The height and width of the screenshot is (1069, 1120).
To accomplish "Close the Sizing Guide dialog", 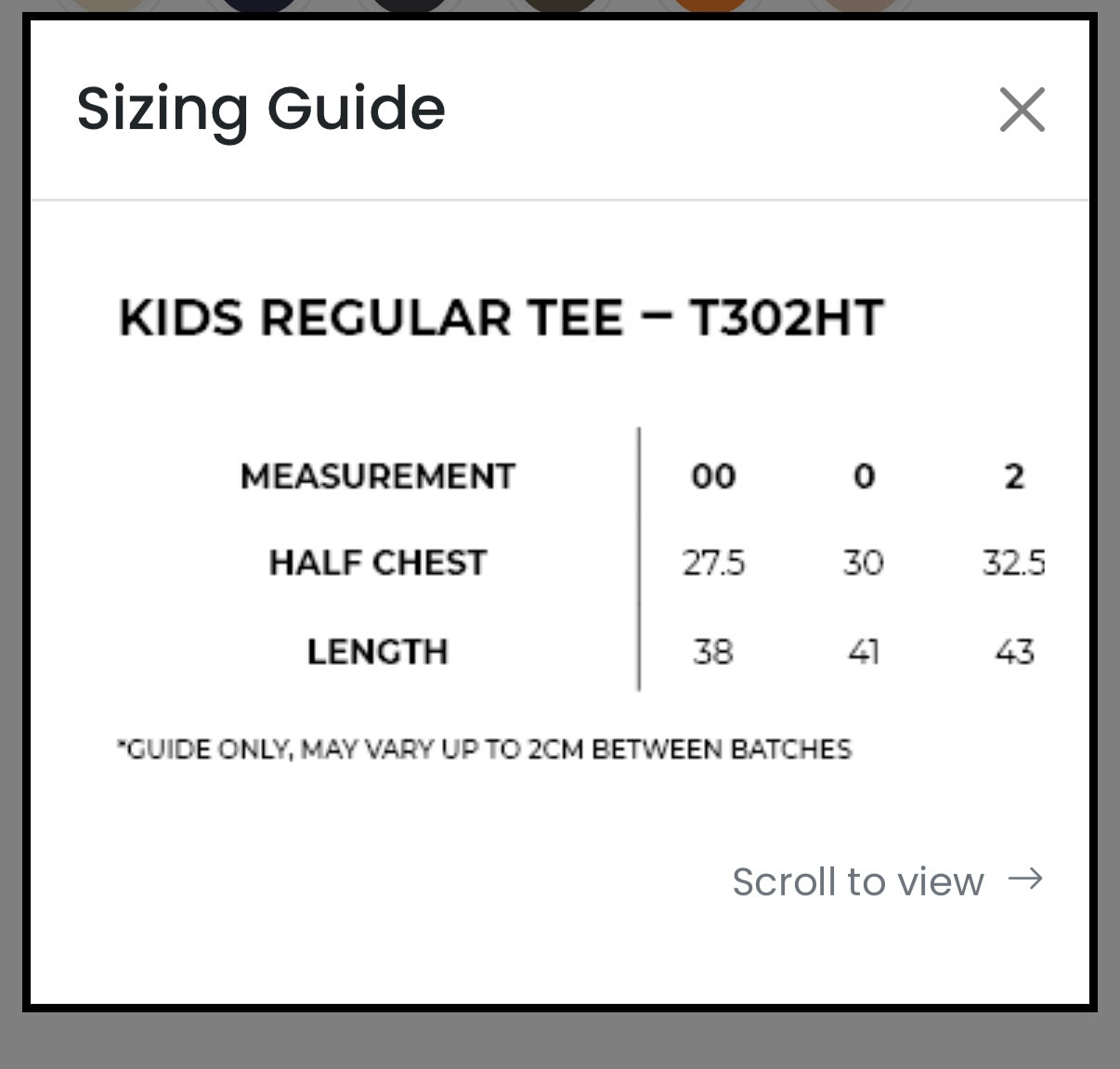I will 1022,110.
